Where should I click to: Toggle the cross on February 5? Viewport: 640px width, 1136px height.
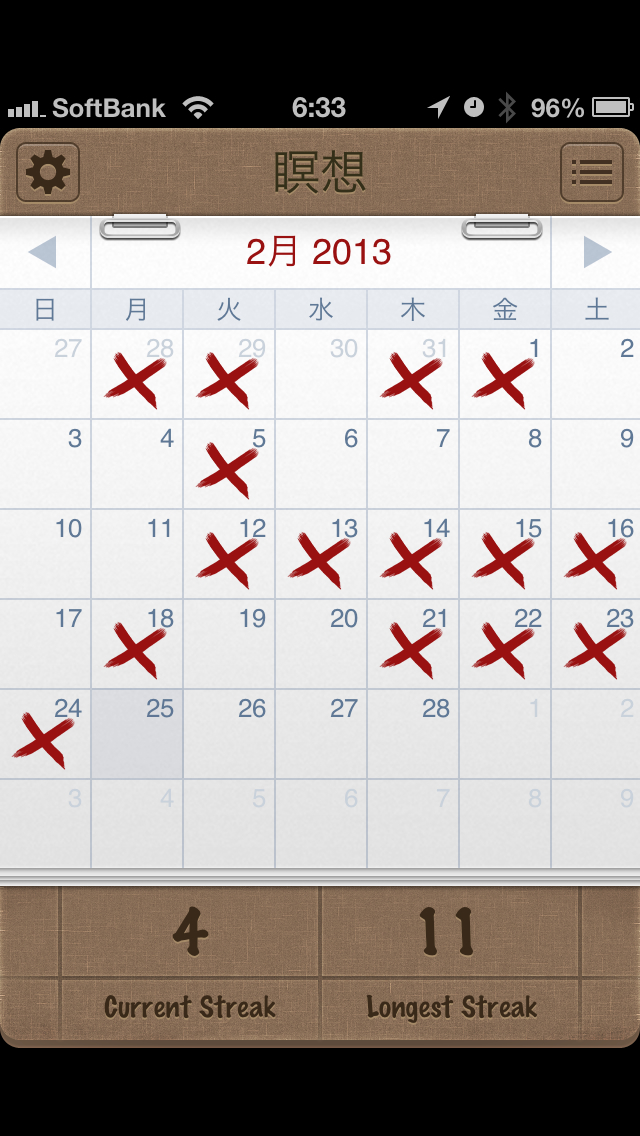[x=229, y=464]
